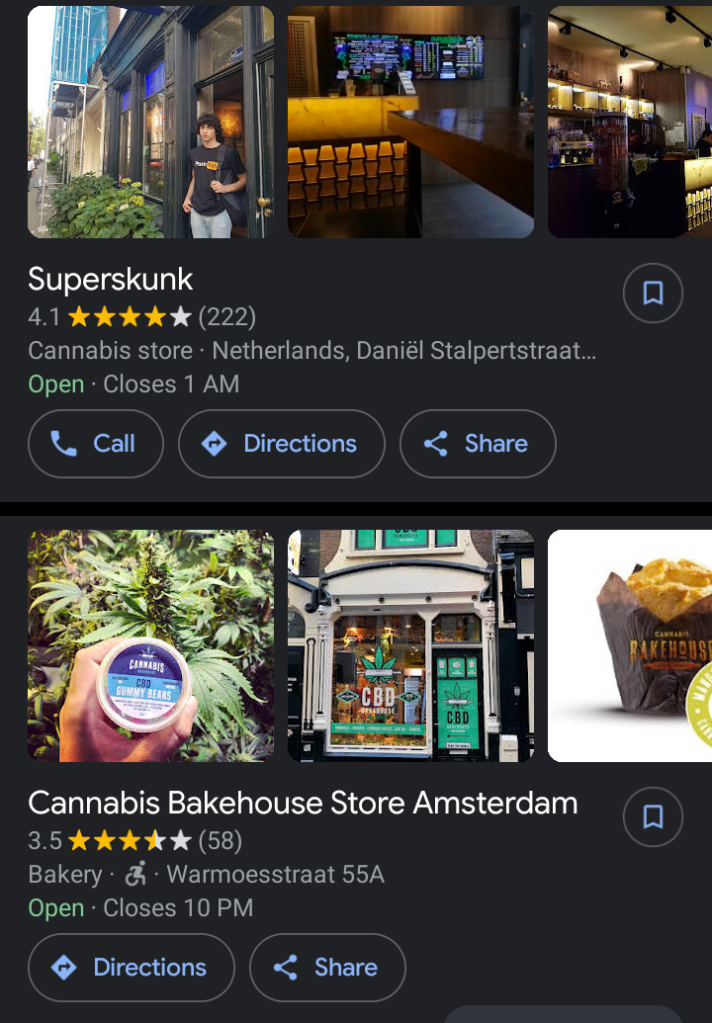
Task: Open Superskunk storefront photo with person
Action: coord(151,122)
